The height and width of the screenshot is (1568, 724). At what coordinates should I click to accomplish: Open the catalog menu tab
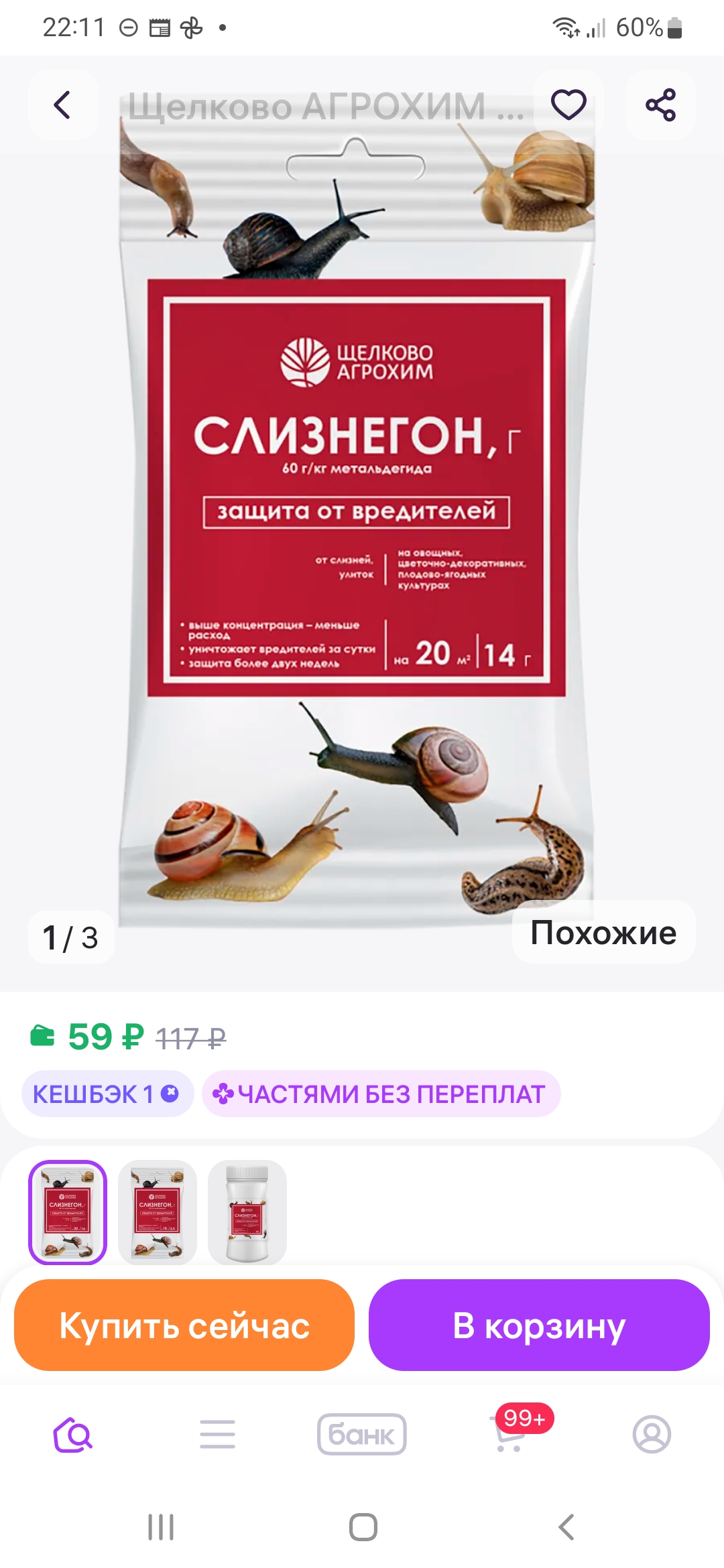(217, 1434)
